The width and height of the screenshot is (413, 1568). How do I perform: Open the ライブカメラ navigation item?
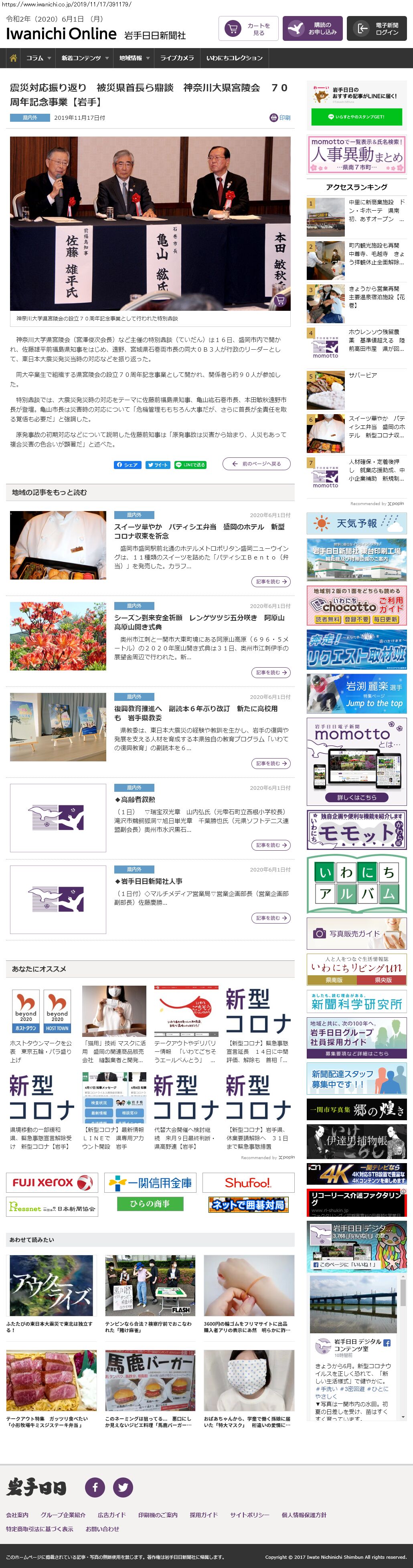tap(177, 58)
